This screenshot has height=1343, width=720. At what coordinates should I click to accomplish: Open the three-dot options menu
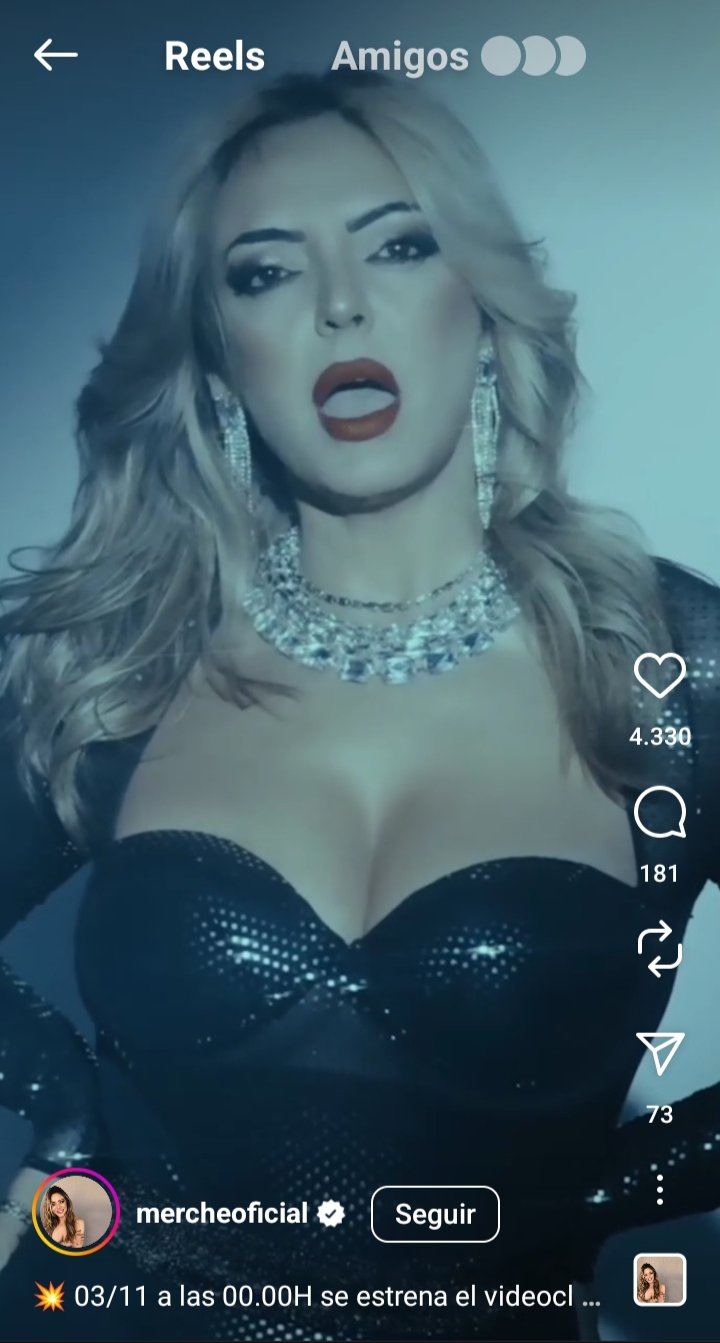tap(660, 1190)
